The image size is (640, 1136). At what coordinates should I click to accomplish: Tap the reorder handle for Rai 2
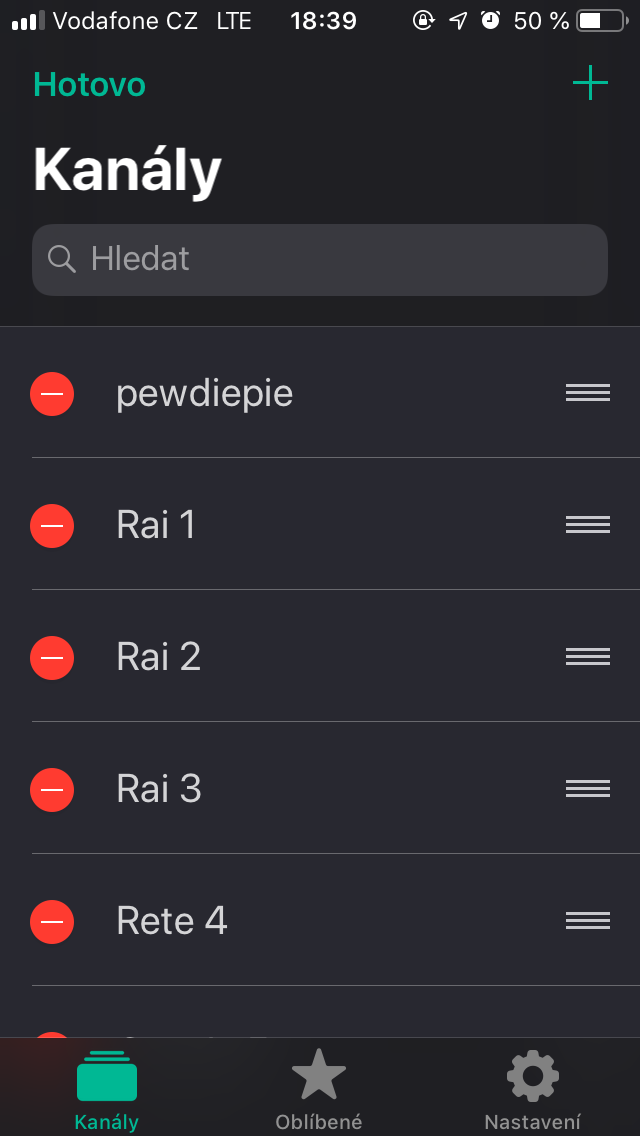tap(587, 657)
